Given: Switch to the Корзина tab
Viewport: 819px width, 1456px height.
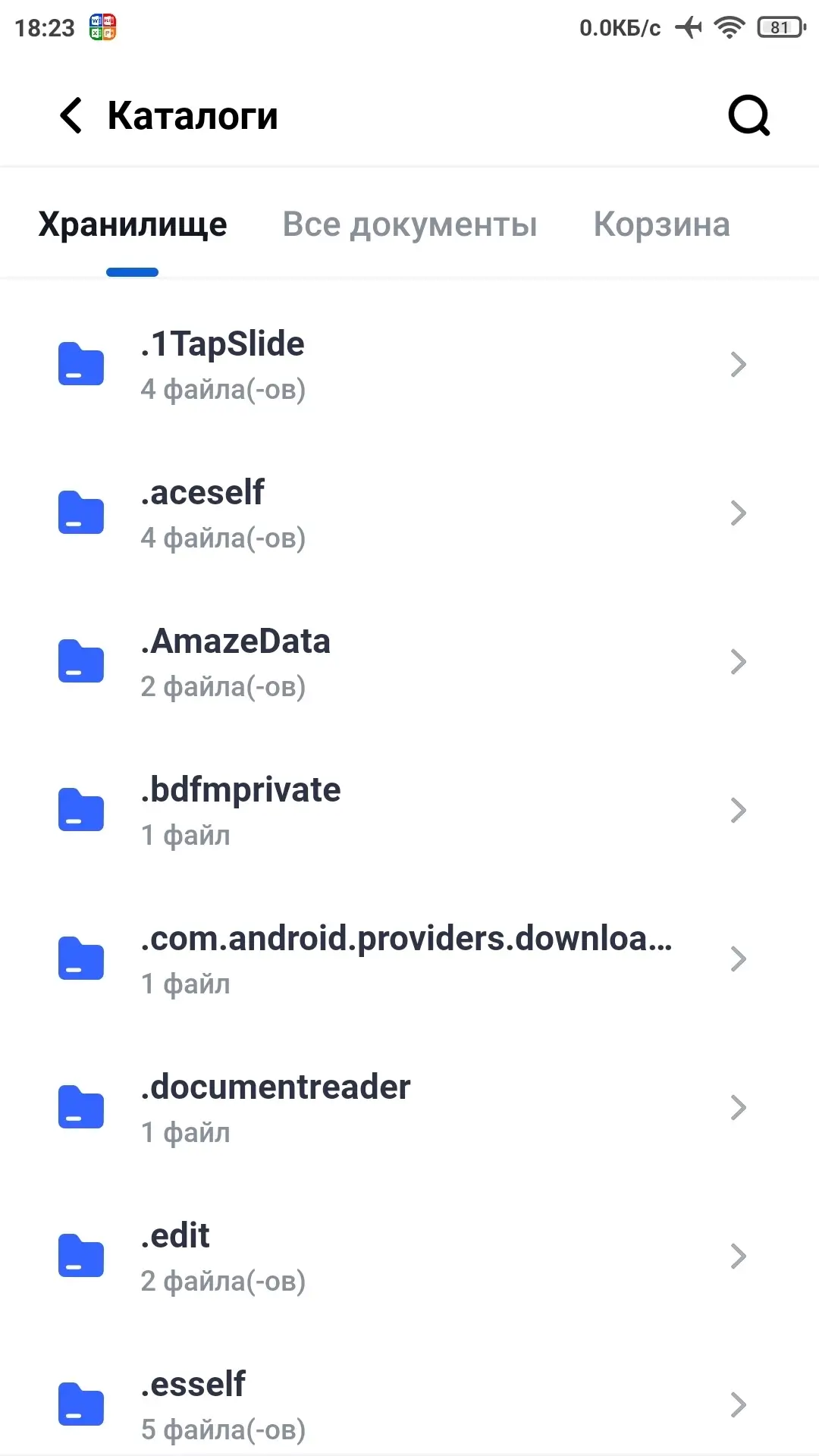Looking at the screenshot, I should click(x=661, y=224).
